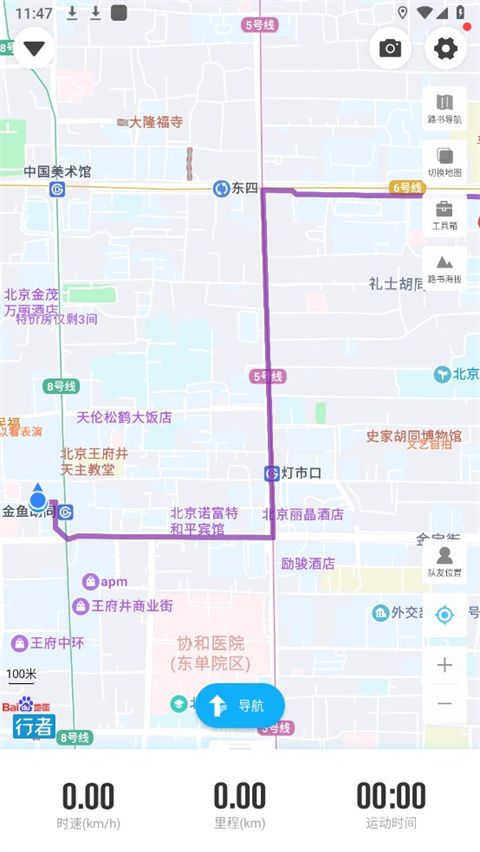Open the 工具箱 toolbox
The height and width of the screenshot is (852, 480).
(x=445, y=215)
